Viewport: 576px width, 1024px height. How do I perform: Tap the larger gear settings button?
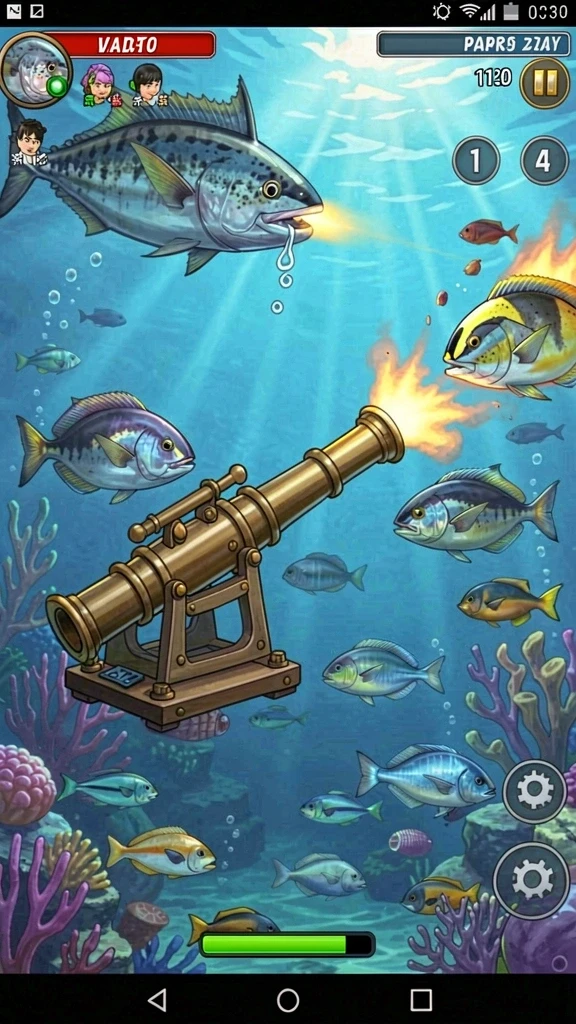[x=532, y=880]
